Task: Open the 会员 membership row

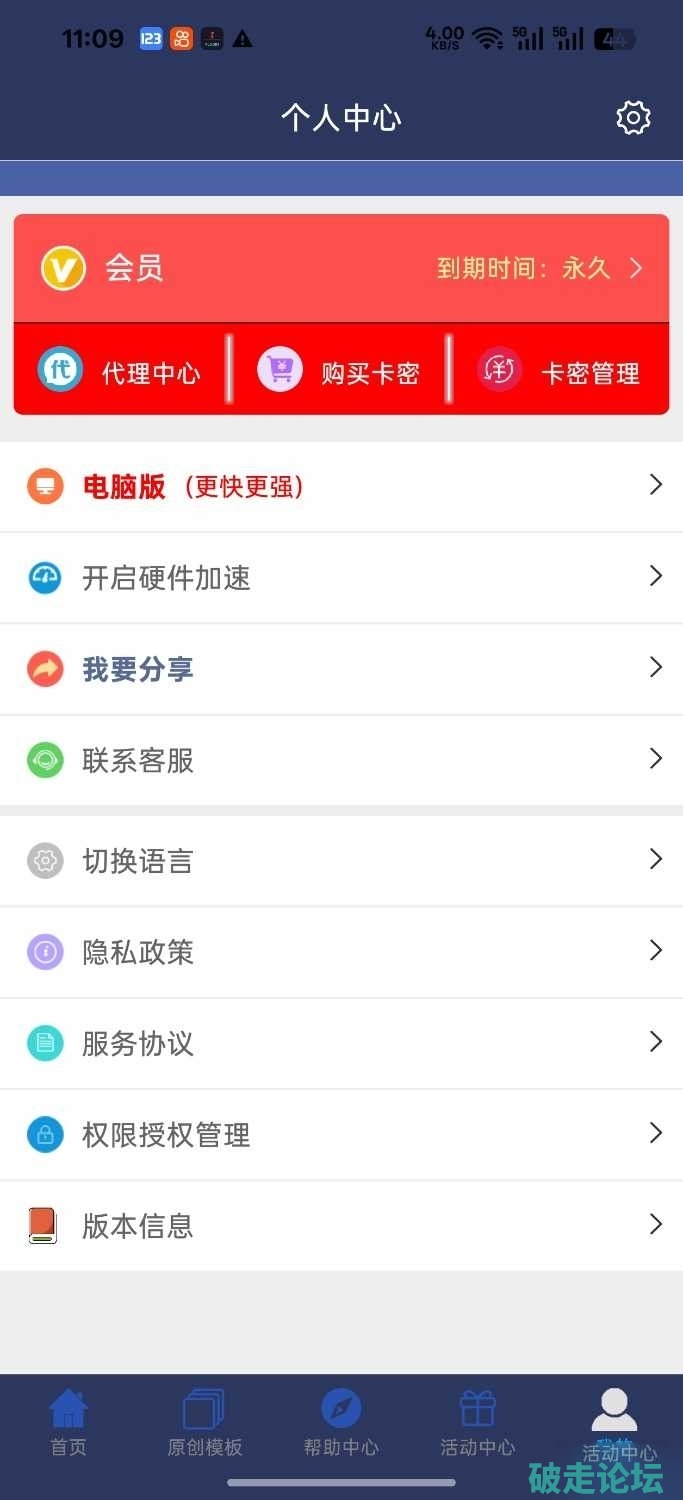Action: pos(341,268)
